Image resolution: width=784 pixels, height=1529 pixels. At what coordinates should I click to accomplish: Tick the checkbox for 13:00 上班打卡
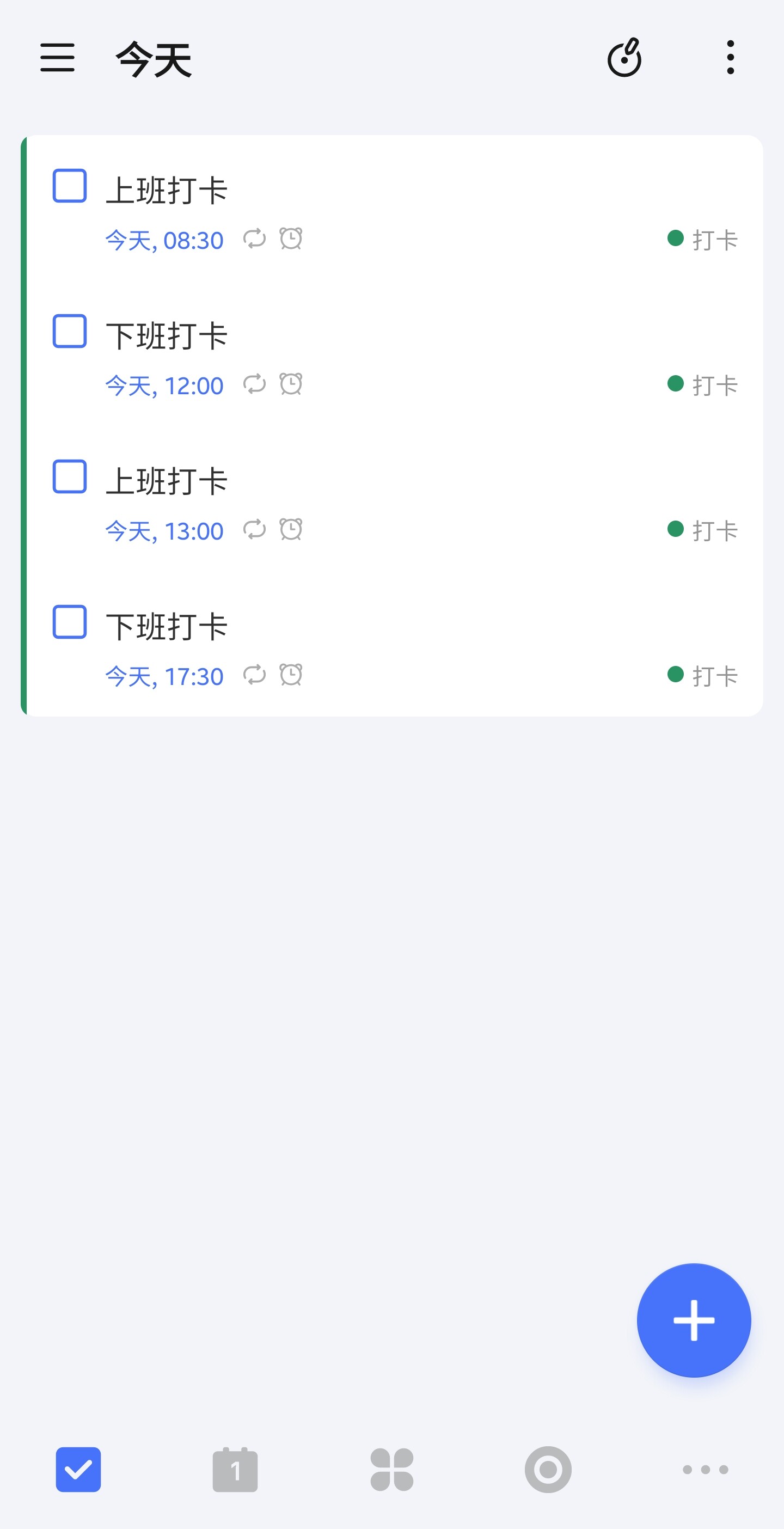pos(70,476)
